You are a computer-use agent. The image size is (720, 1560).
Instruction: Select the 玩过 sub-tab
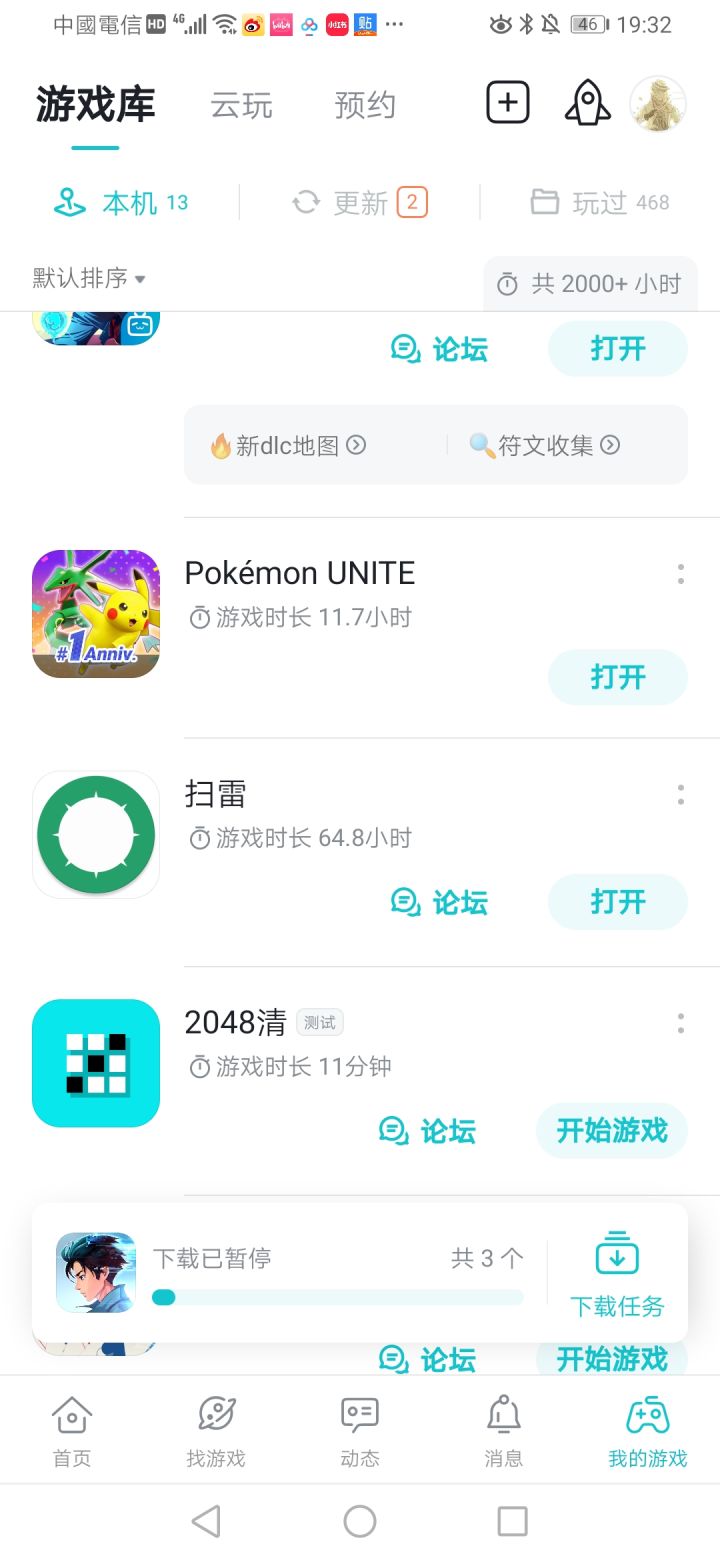(x=600, y=203)
